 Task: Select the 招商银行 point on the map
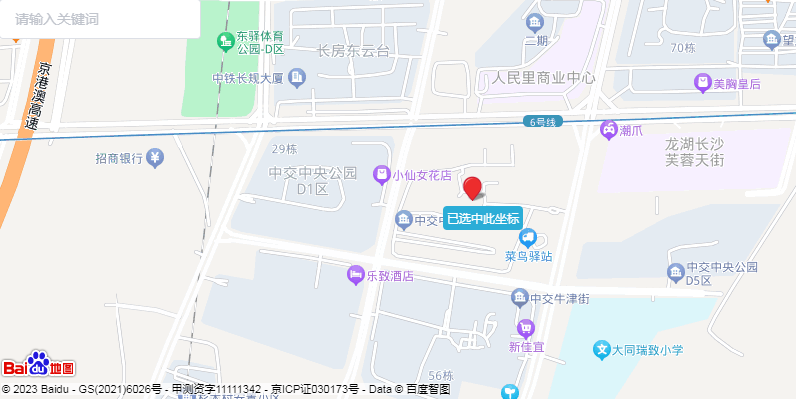pyautogui.click(x=155, y=157)
